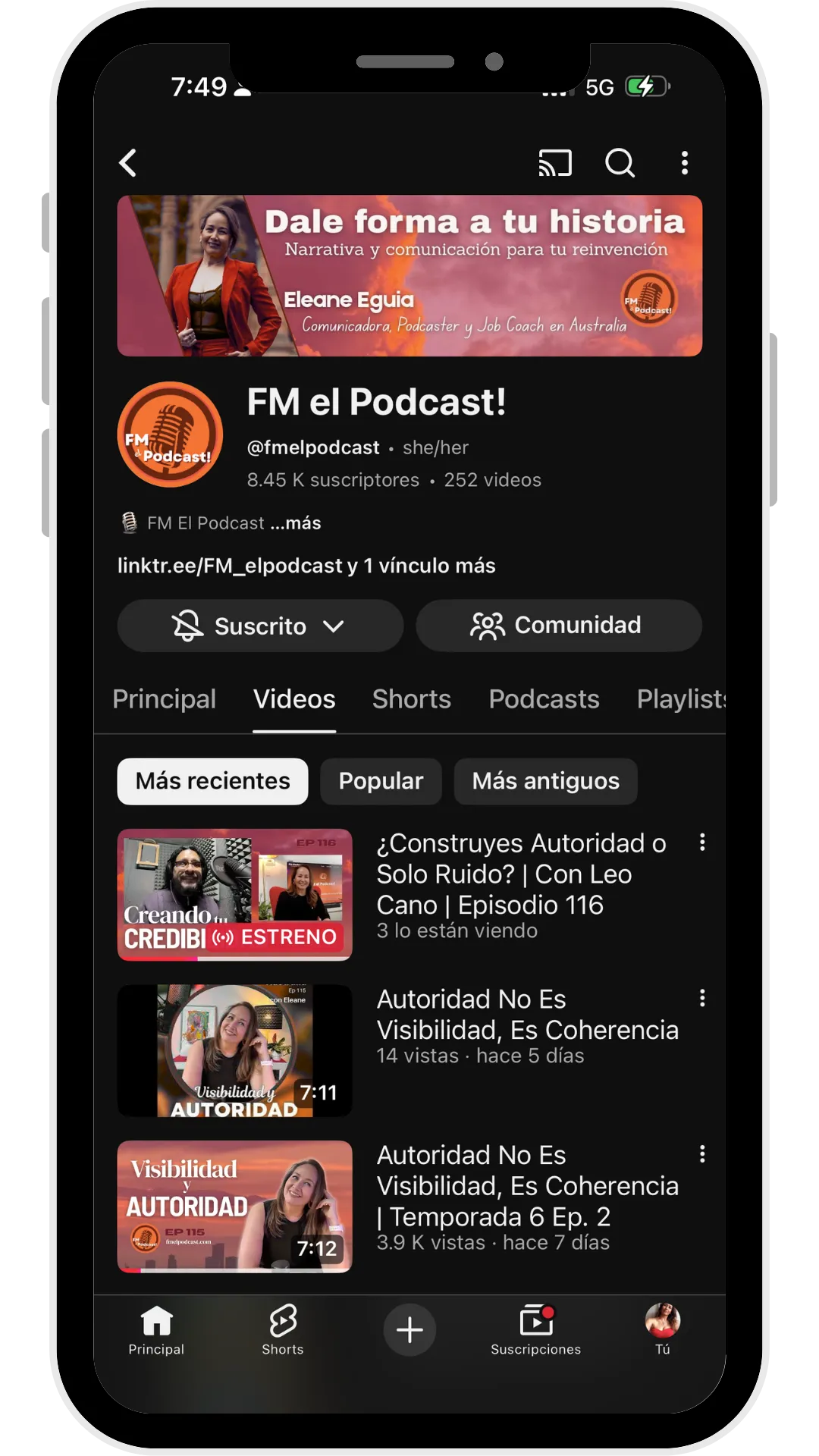Expand channel description with ...más
Viewport: 819px width, 1456px height.
(x=296, y=523)
